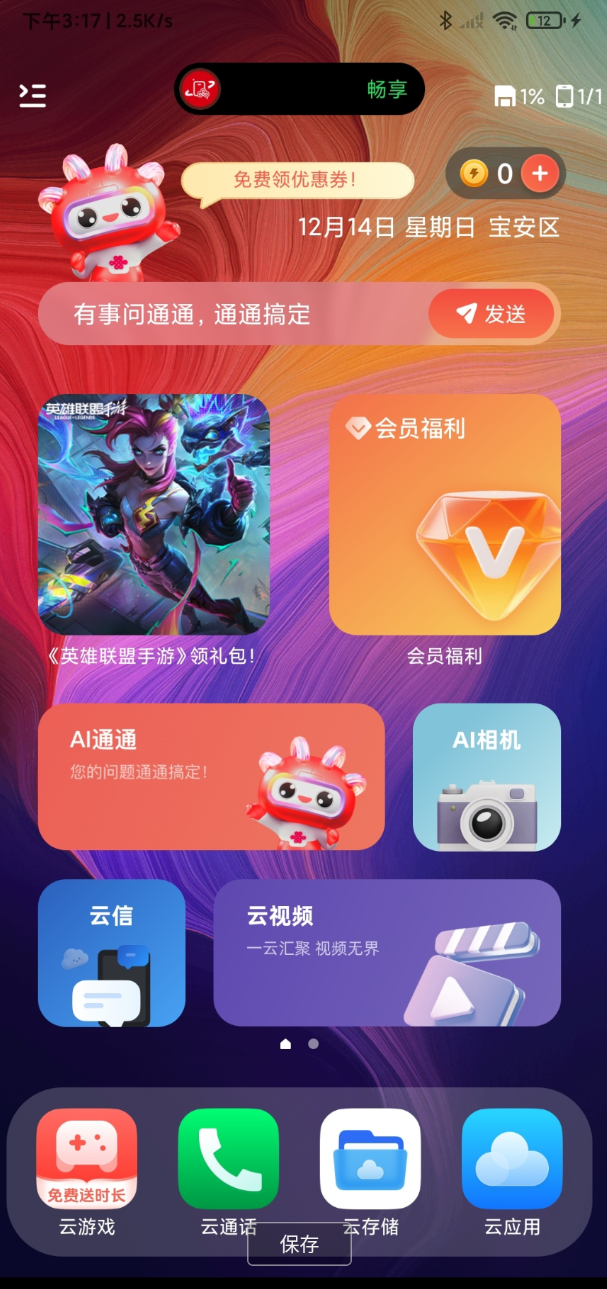607x1289 pixels.
Task: Focus the 有事问通通 input box
Action: click(230, 314)
